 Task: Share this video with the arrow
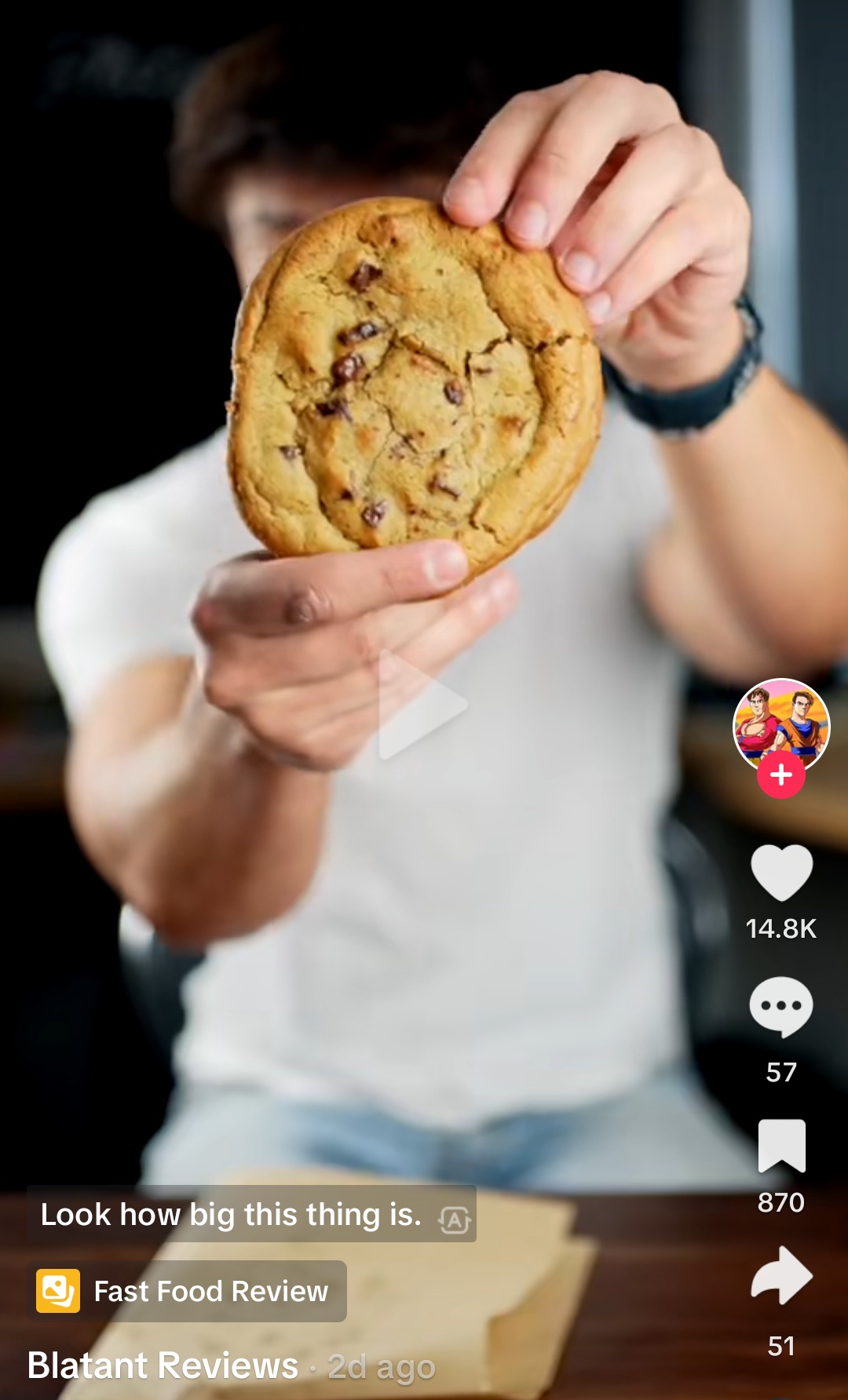[x=781, y=1275]
